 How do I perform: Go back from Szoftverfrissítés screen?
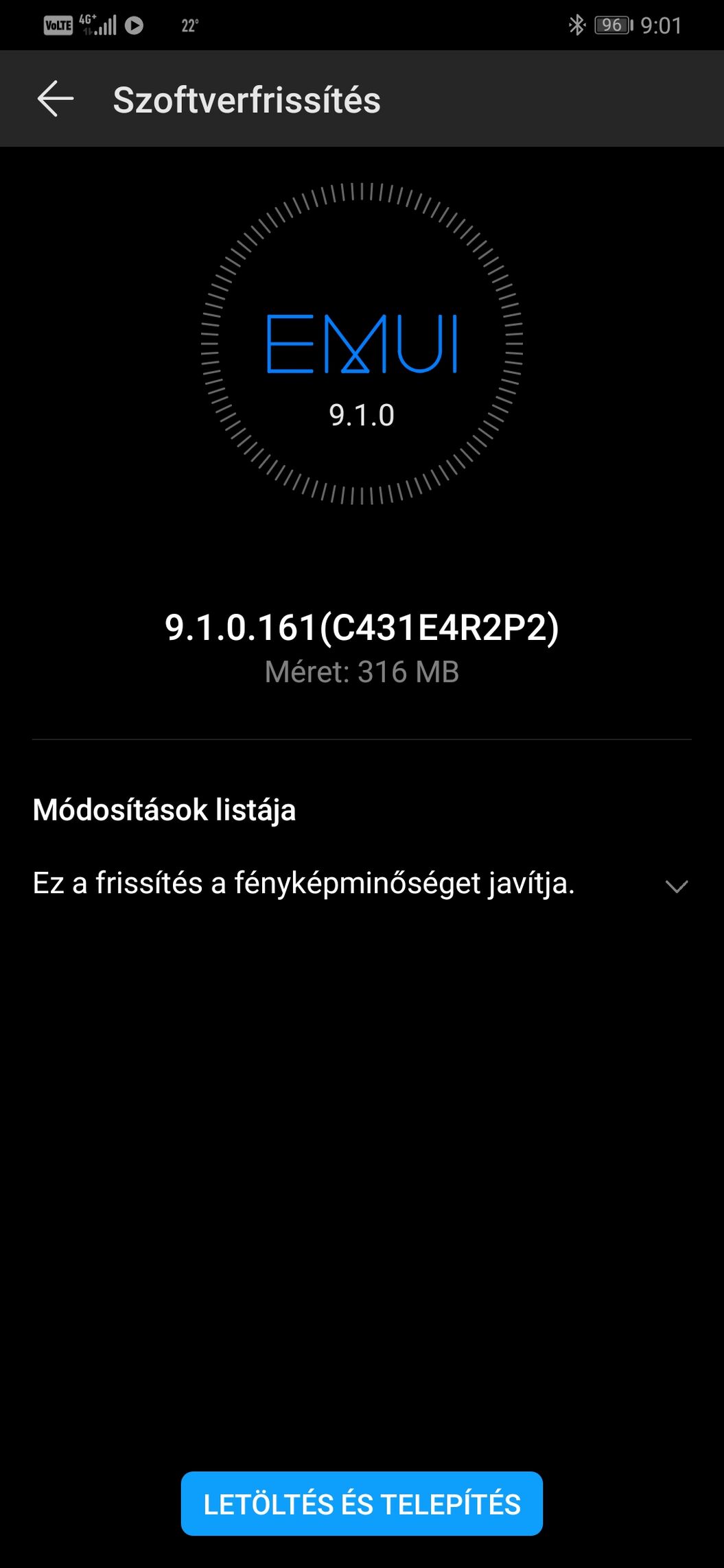[x=56, y=99]
